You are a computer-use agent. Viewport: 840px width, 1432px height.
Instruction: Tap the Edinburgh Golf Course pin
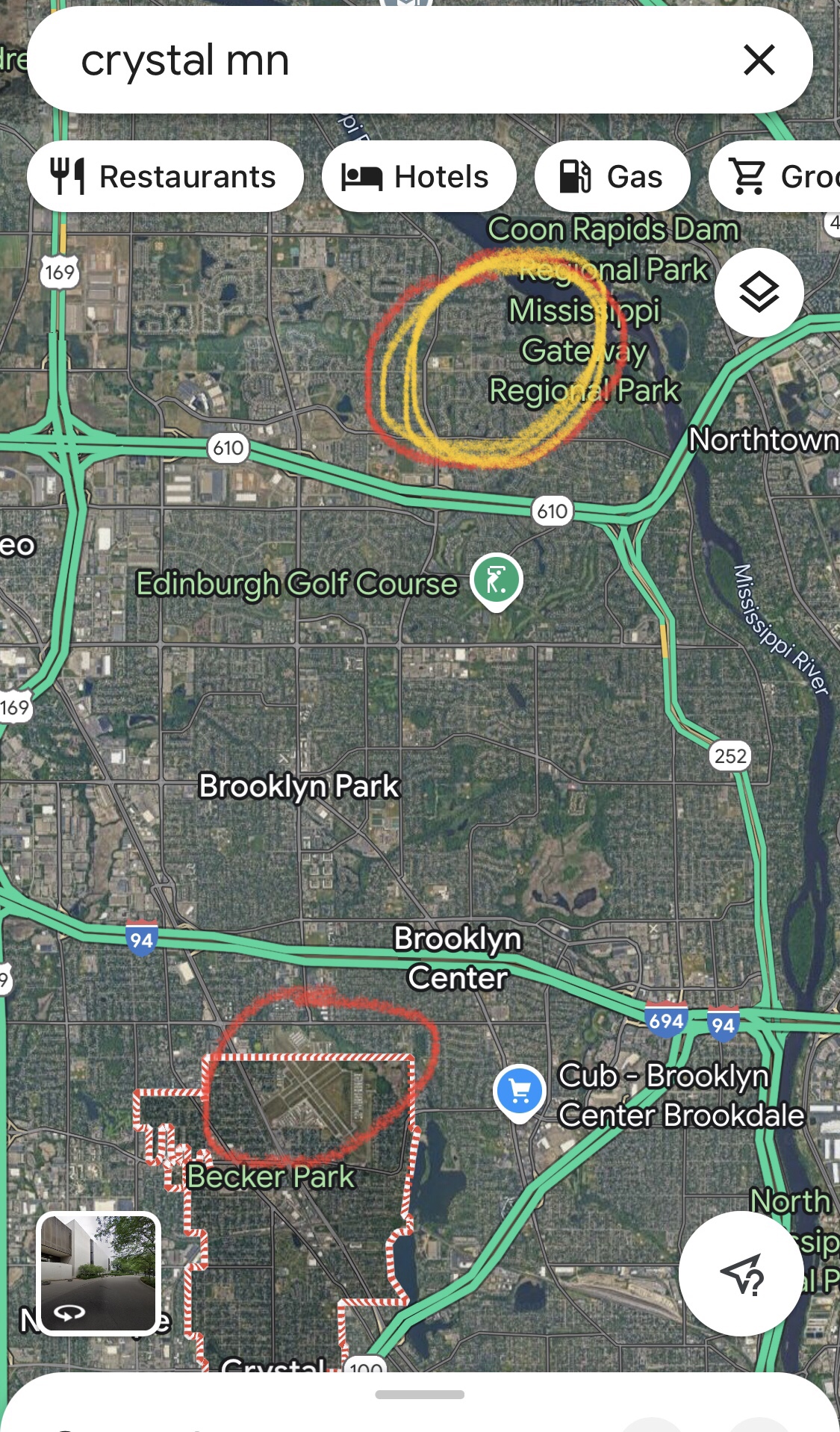pyautogui.click(x=497, y=581)
